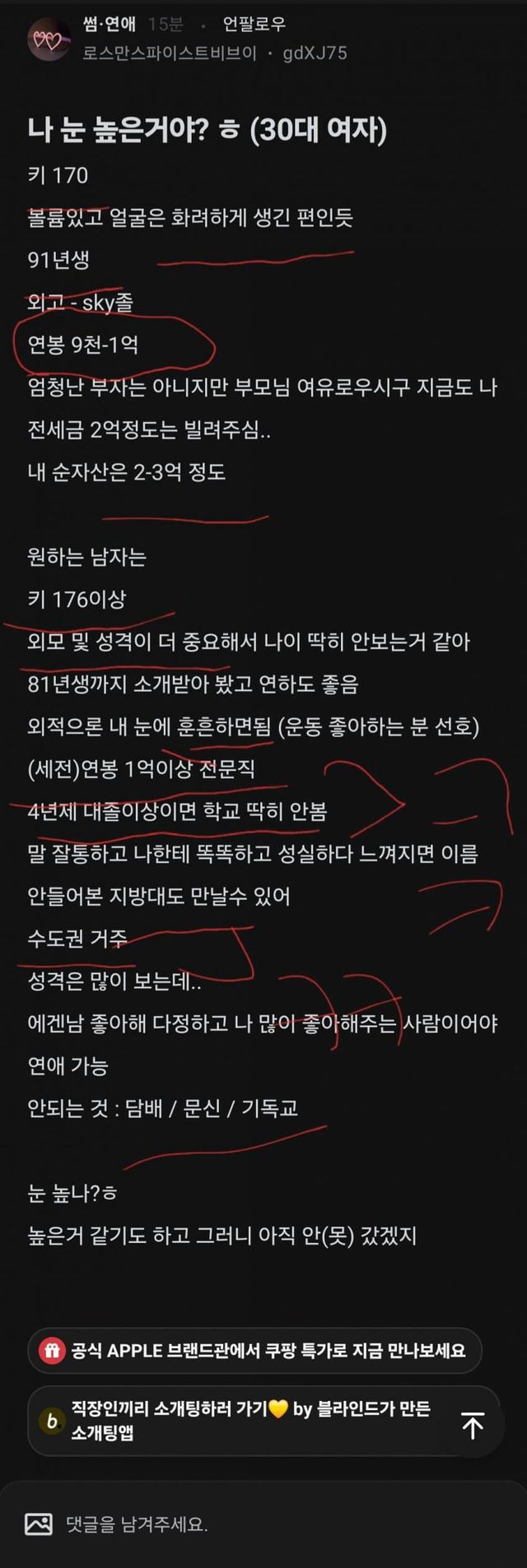Unfollow the post author via 언팔로우
This screenshot has height=1568, width=527.
(254, 24)
